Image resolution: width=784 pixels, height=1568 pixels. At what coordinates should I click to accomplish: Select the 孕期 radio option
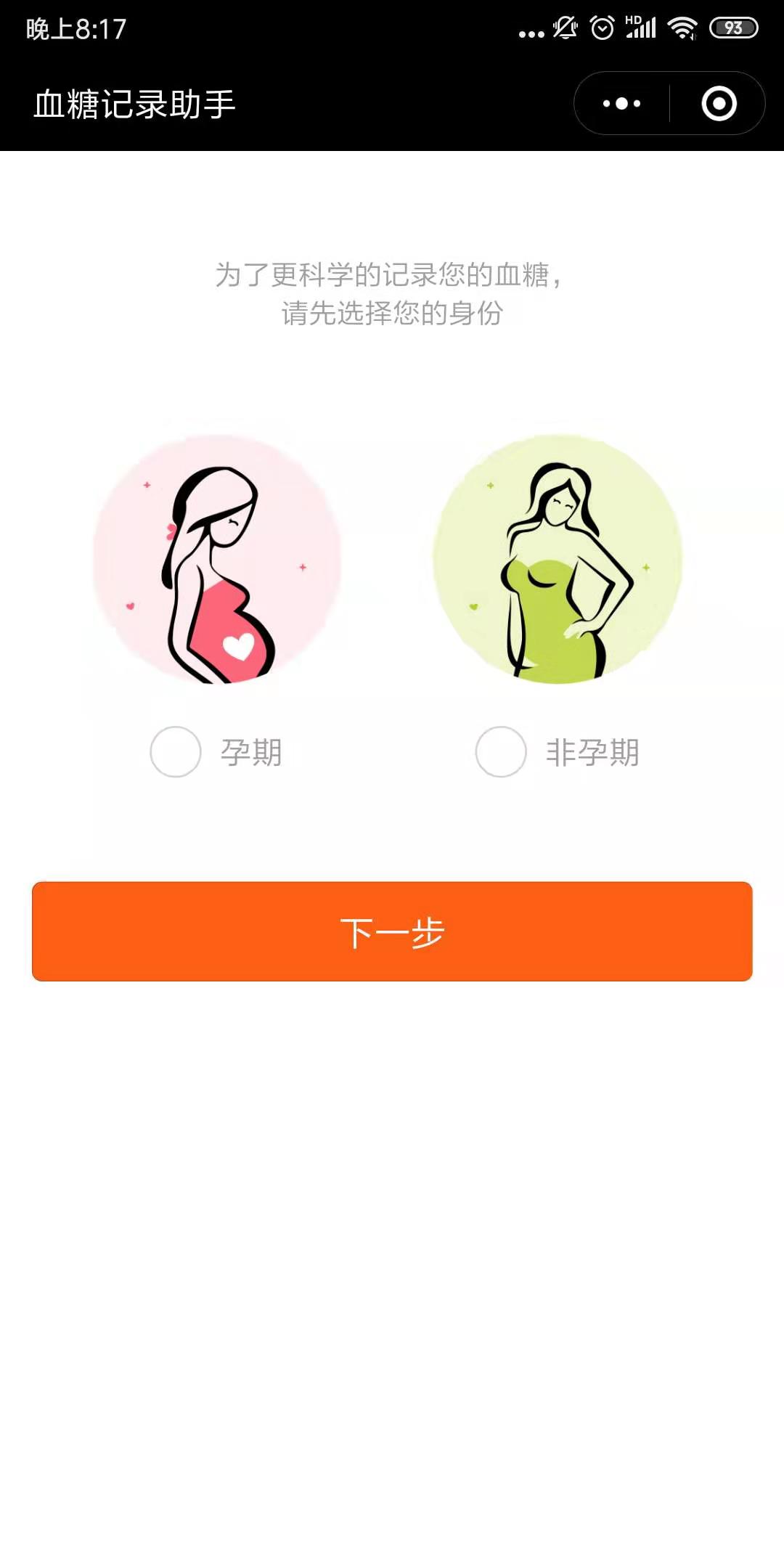pos(176,752)
